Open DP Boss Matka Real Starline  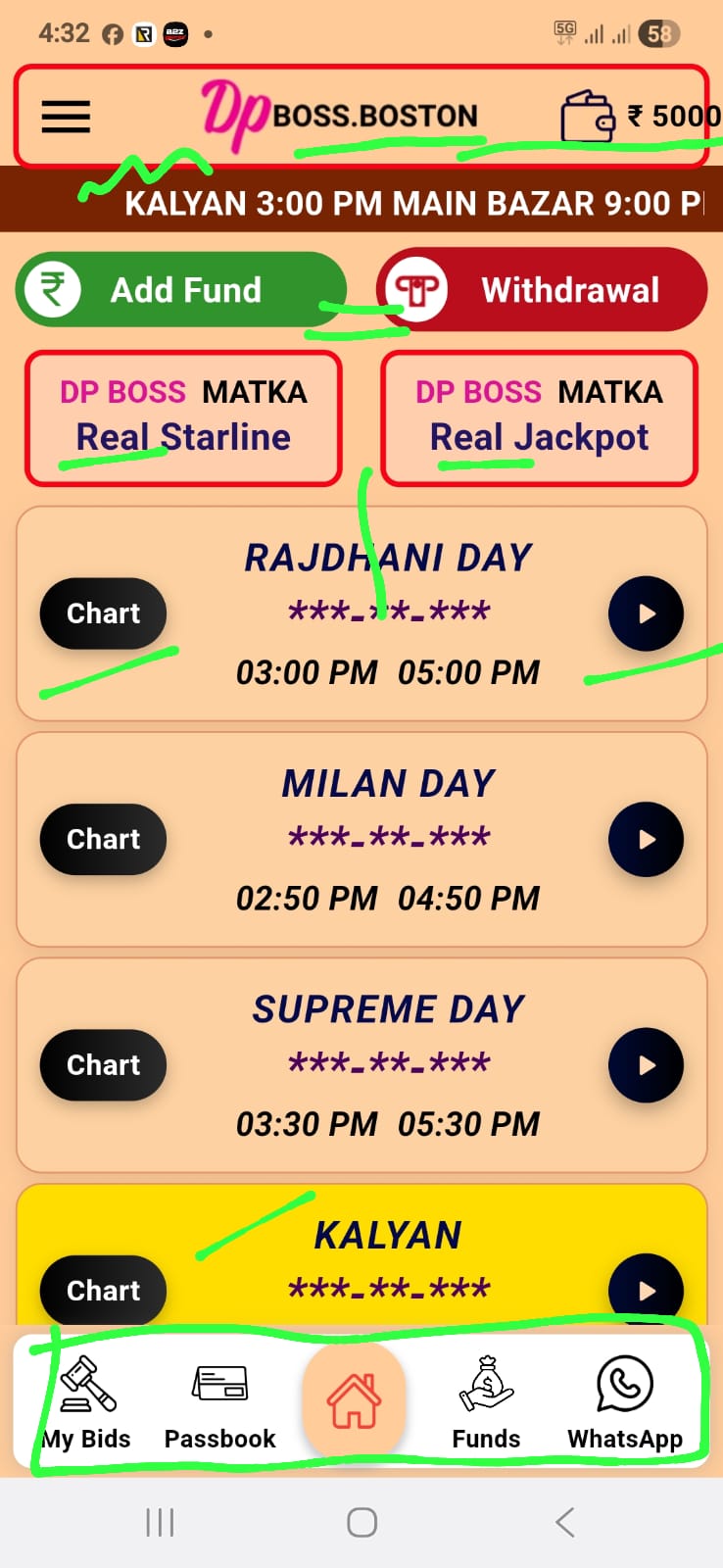(183, 418)
